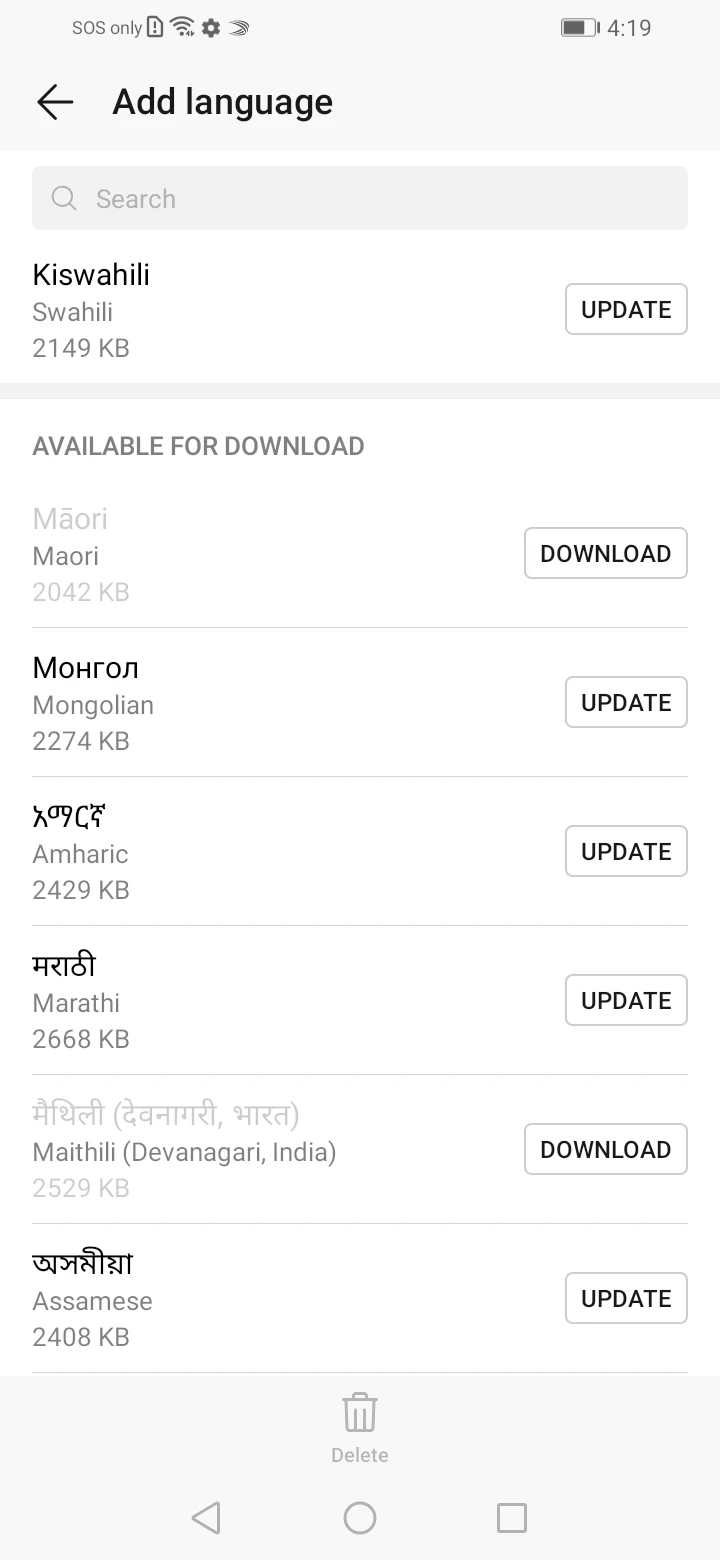Download the Maithili language pack
This screenshot has height=1560, width=720.
[606, 1149]
